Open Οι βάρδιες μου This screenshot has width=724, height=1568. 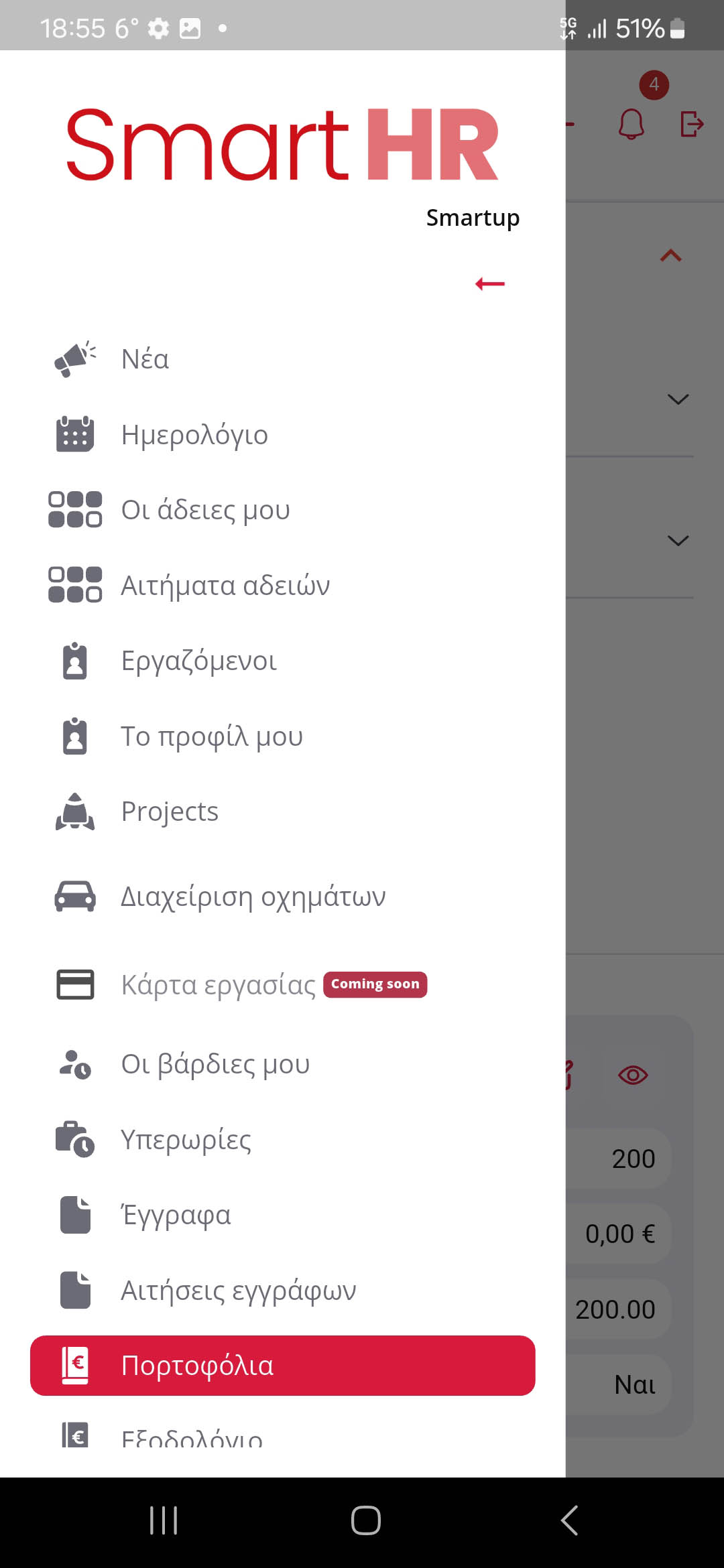pos(282,1064)
